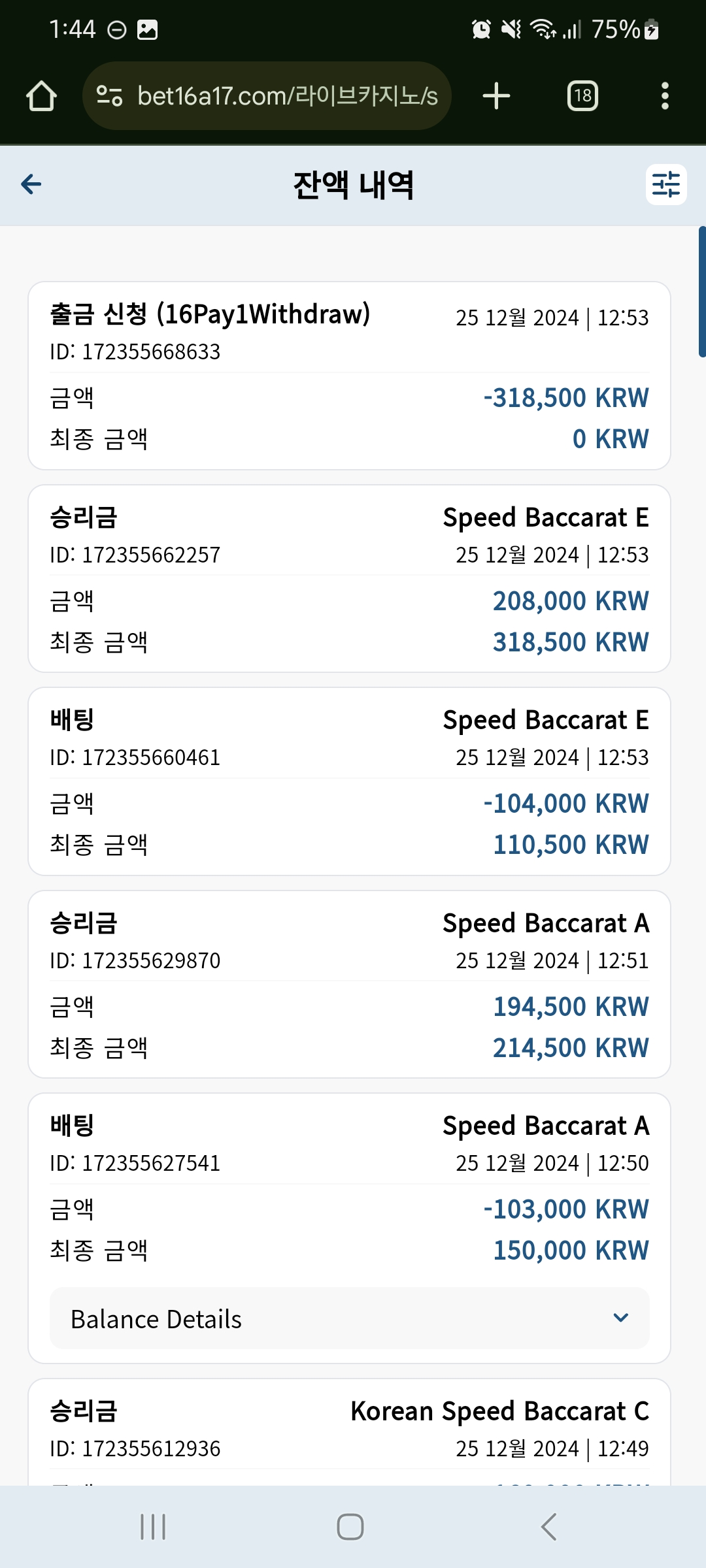Open the browser overflow menu
The width and height of the screenshot is (706, 1568).
click(x=665, y=96)
